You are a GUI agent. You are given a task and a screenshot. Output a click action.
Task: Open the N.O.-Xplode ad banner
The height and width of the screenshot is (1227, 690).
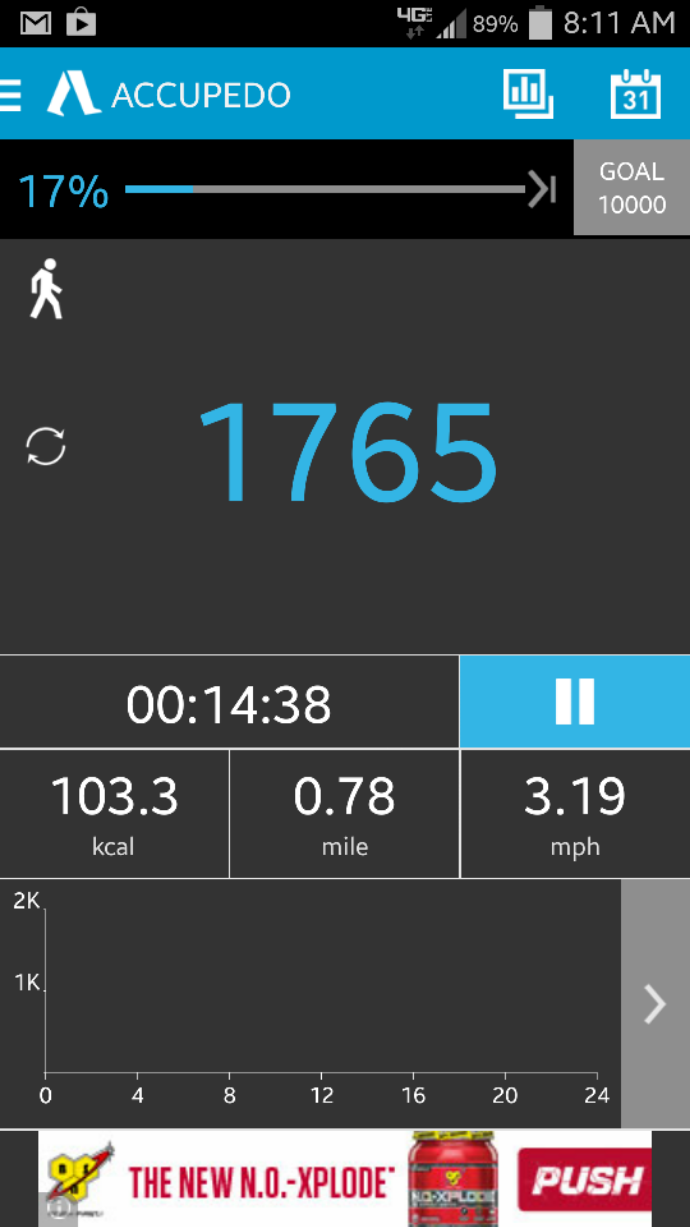(x=345, y=1180)
